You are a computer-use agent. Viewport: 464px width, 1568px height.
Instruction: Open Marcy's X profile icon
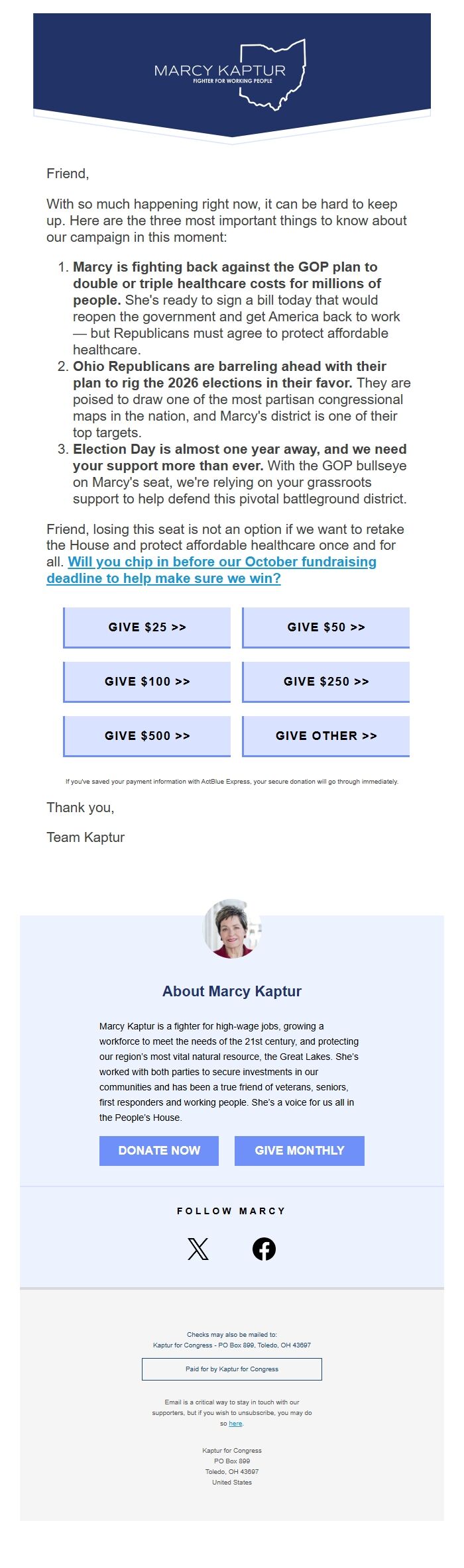[x=198, y=1249]
